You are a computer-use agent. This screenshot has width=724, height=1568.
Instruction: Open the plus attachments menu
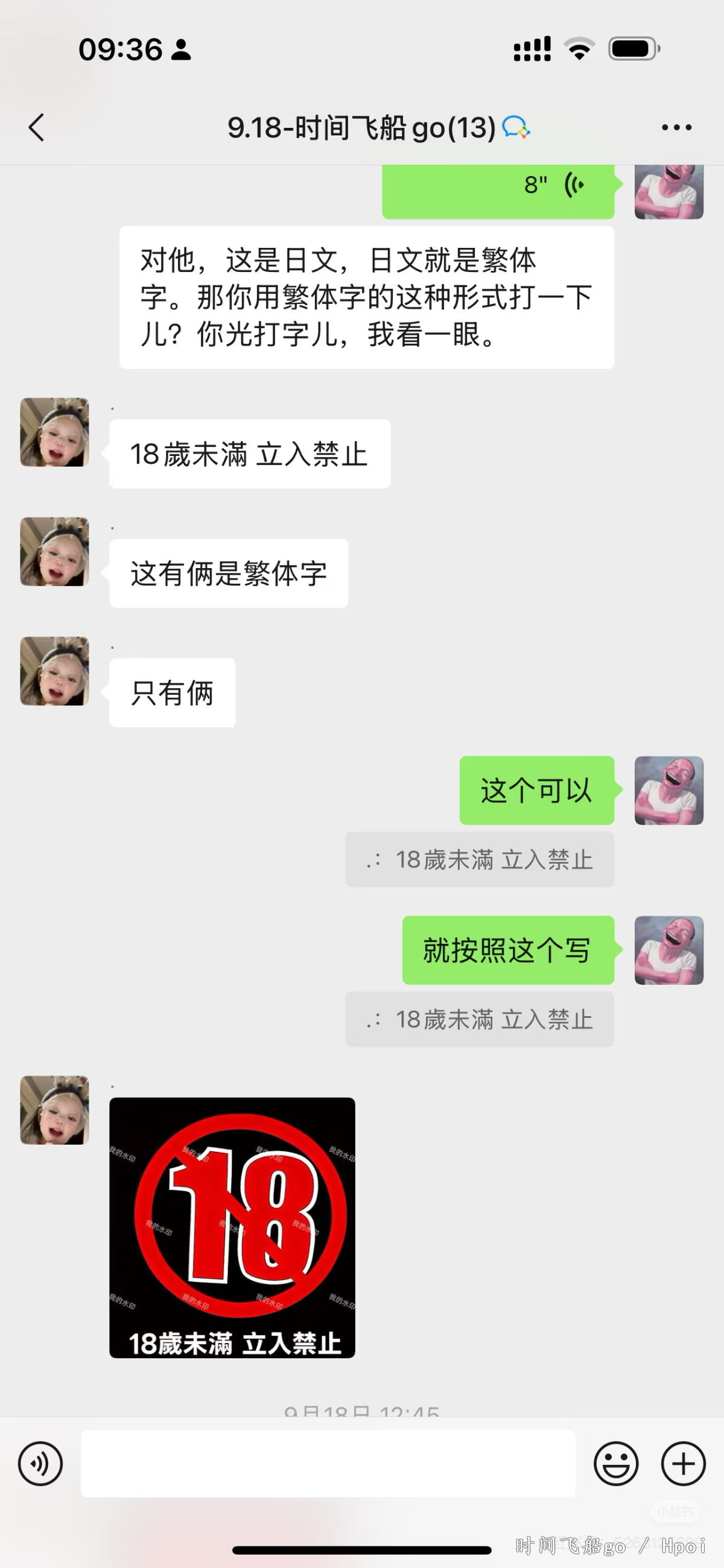(683, 1463)
